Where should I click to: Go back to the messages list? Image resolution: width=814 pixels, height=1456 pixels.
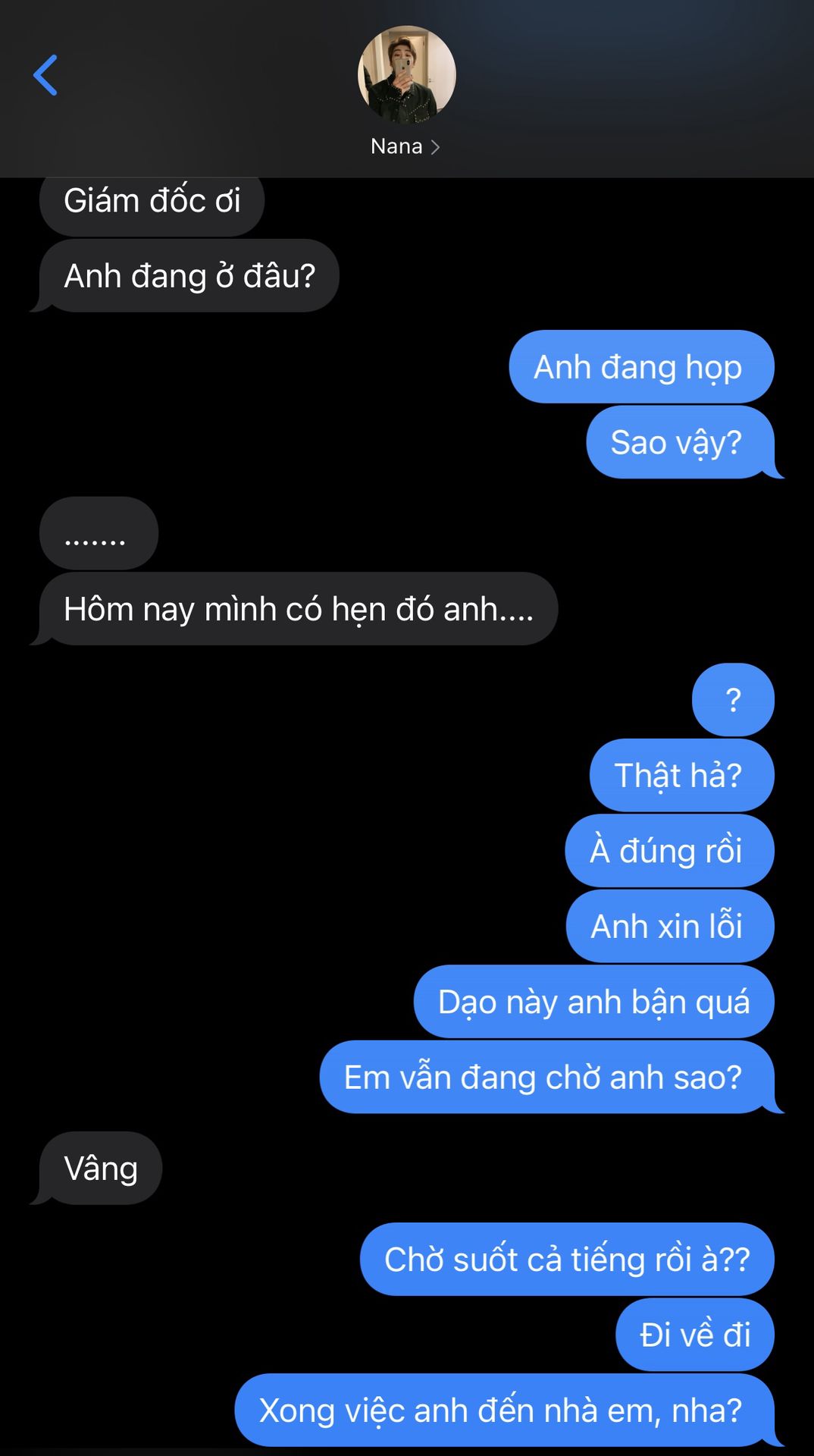(x=45, y=75)
